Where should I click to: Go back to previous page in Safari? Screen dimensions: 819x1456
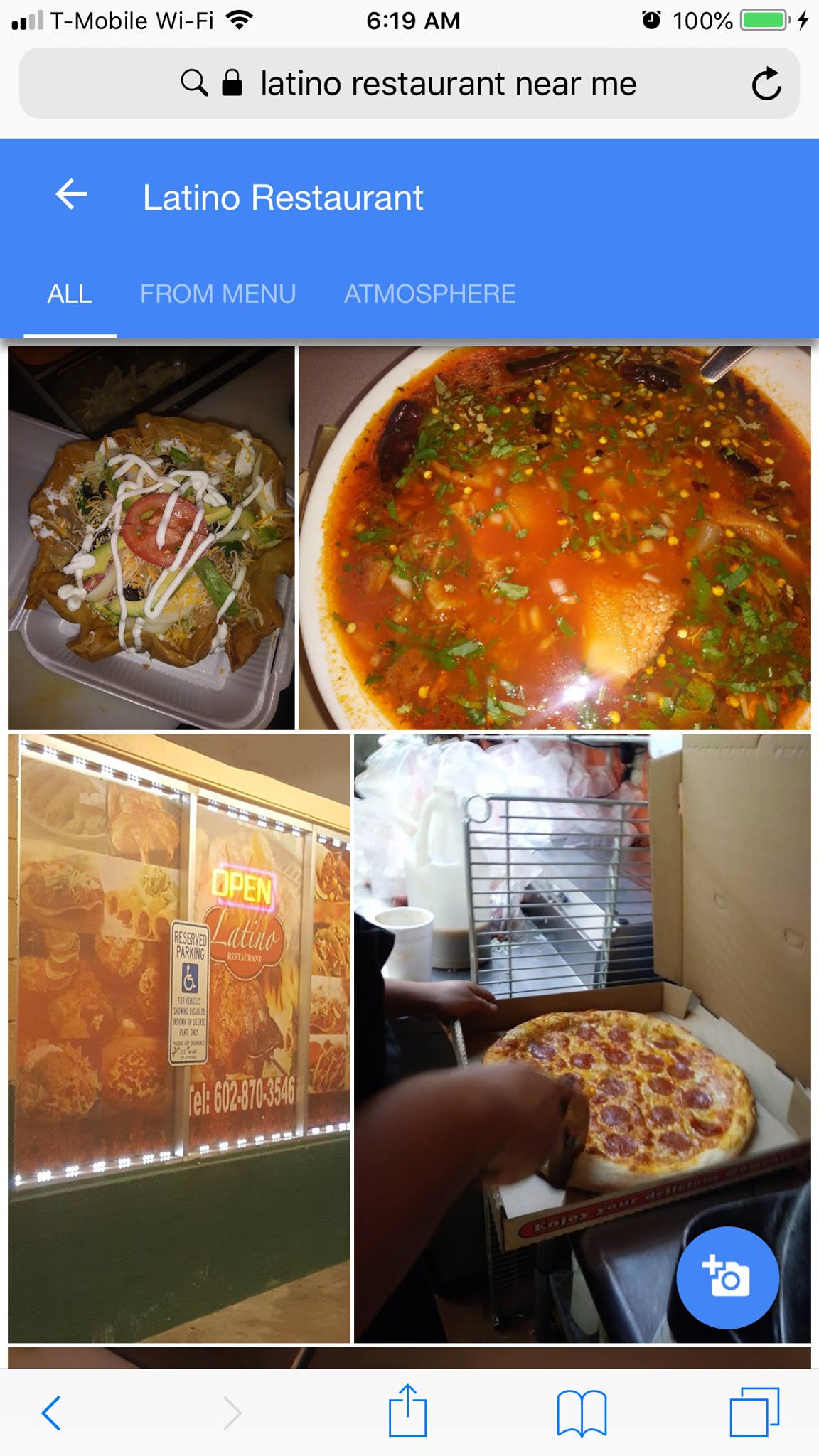click(51, 1412)
